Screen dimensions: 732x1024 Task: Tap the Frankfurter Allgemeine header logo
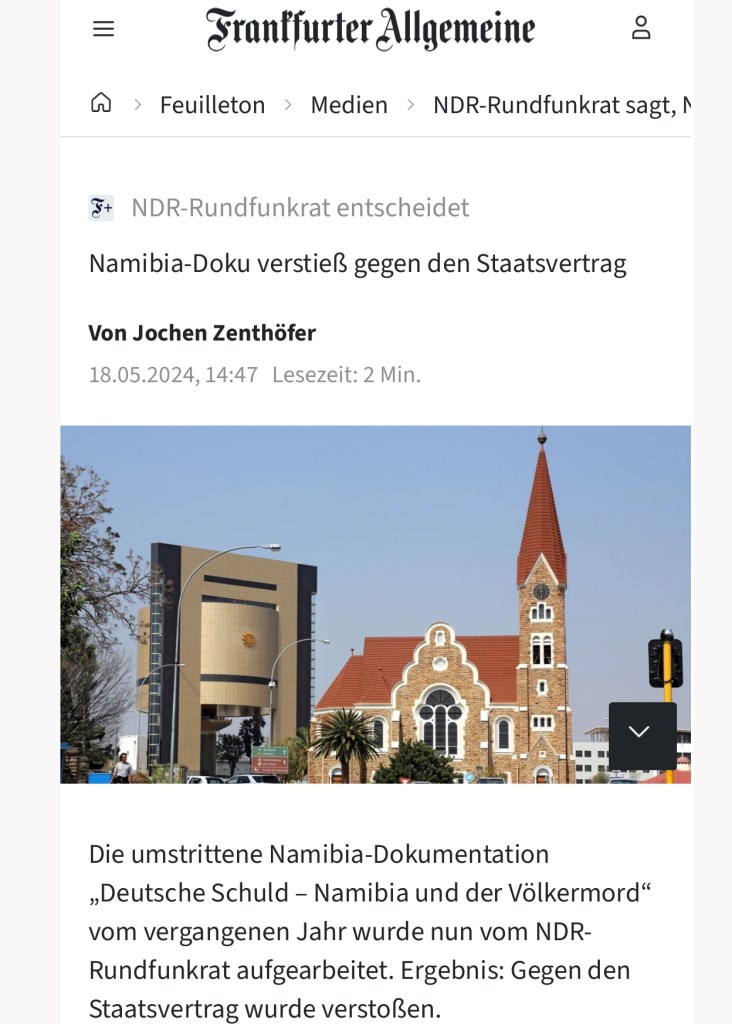click(x=370, y=30)
